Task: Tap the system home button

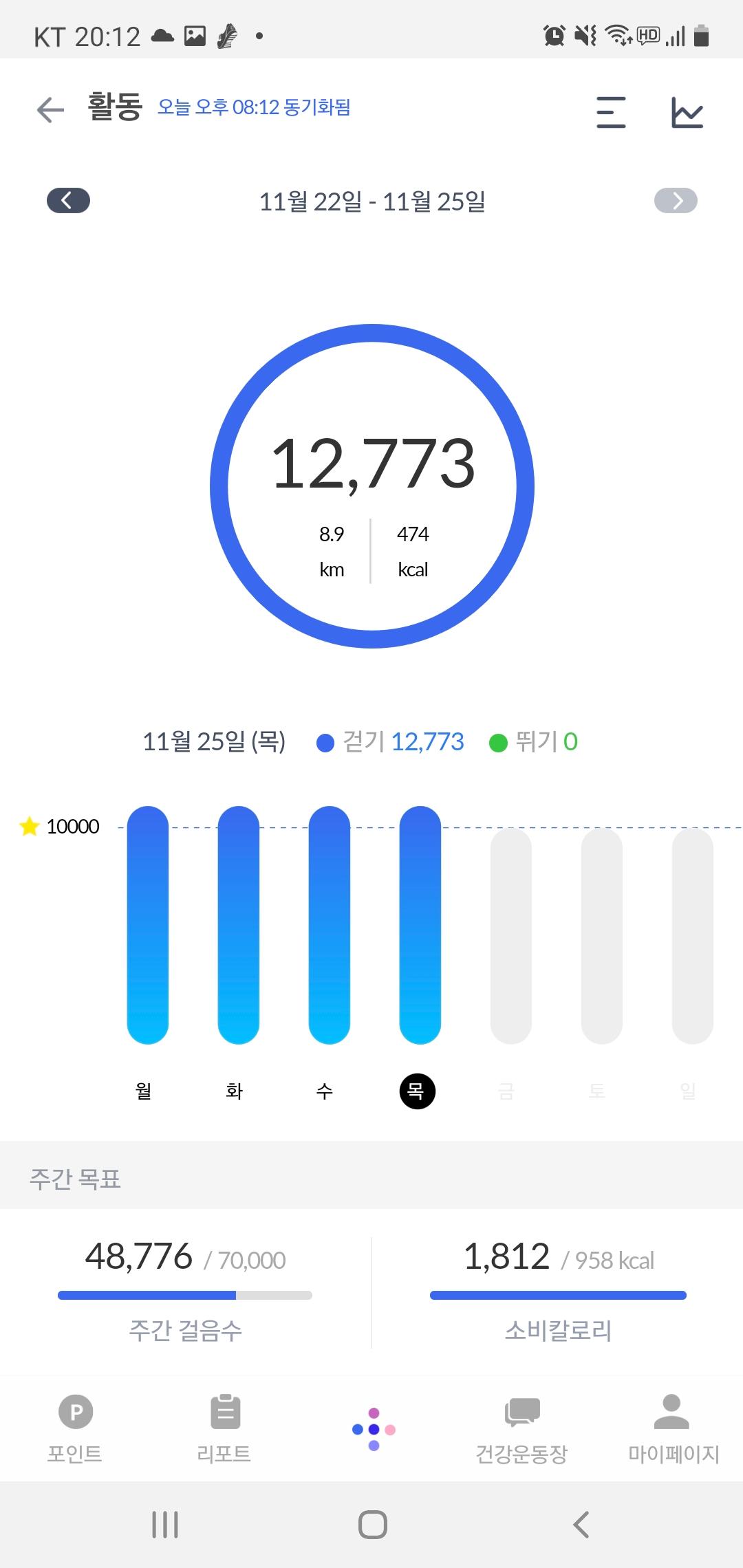Action: coord(372,1524)
